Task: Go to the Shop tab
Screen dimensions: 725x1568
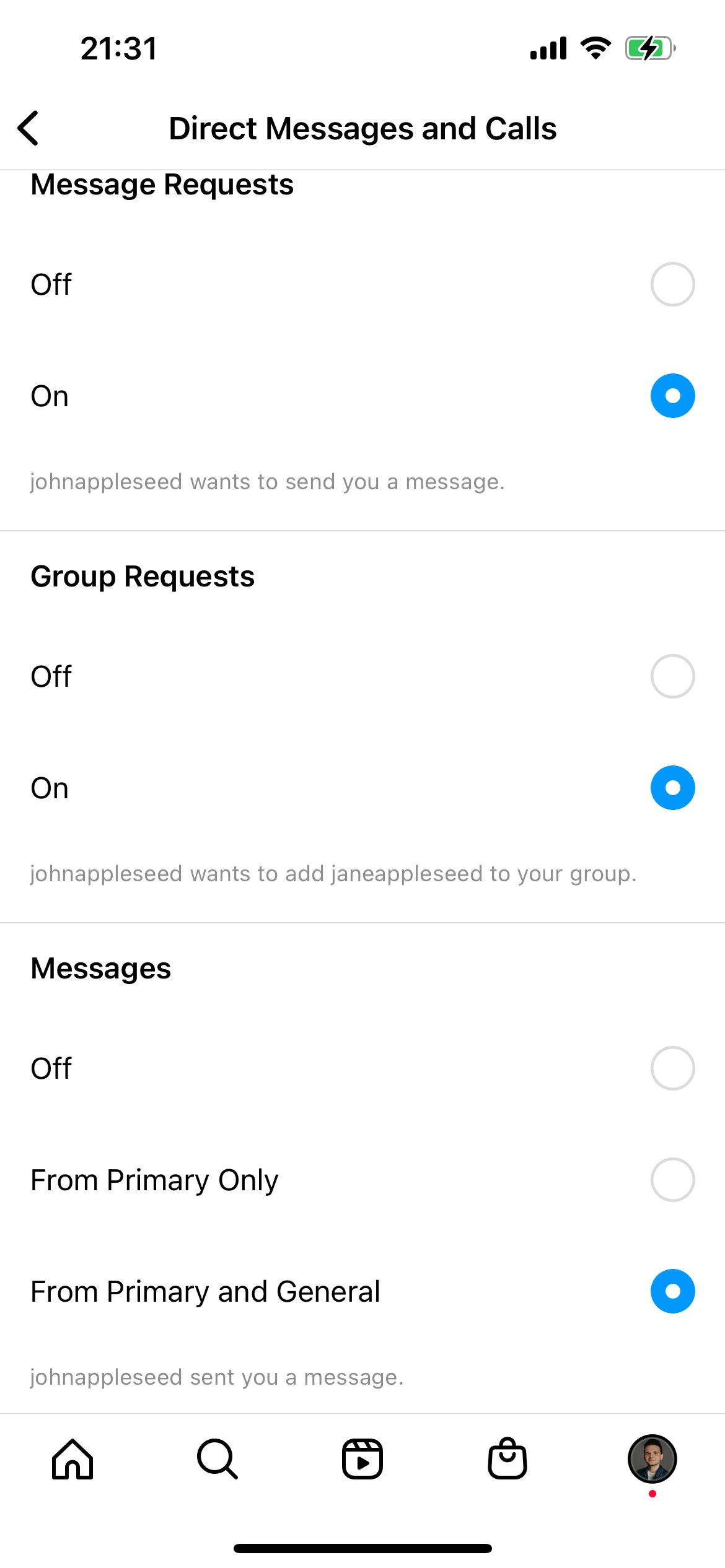Action: (x=507, y=1459)
